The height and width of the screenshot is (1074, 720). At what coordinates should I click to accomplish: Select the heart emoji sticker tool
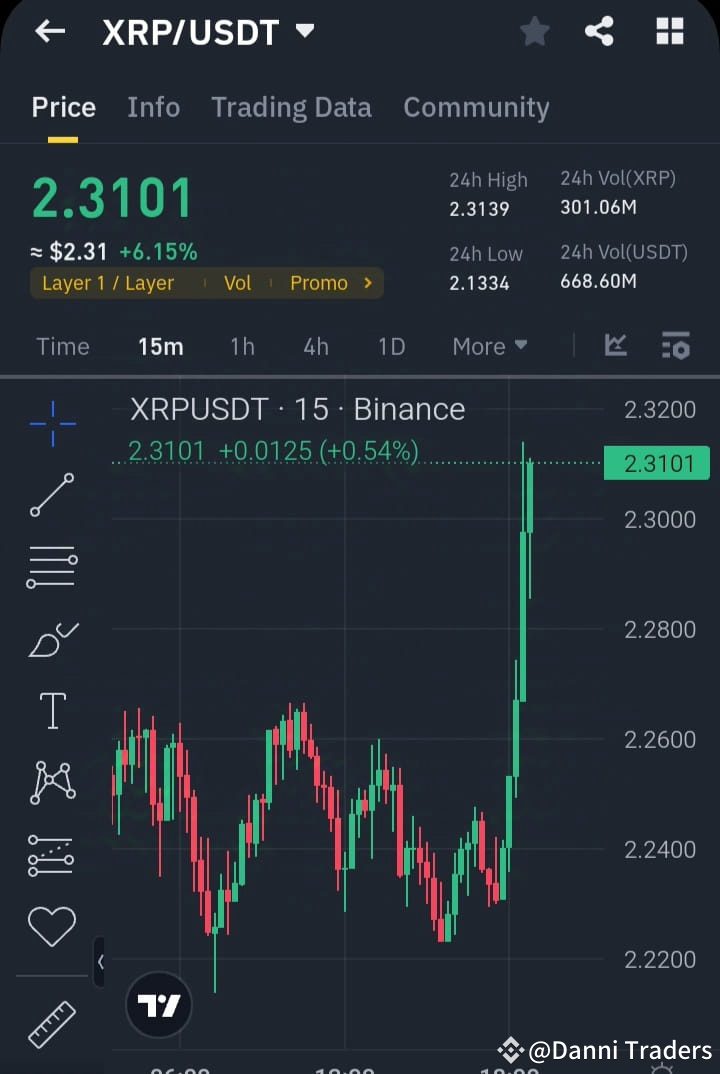(x=52, y=926)
